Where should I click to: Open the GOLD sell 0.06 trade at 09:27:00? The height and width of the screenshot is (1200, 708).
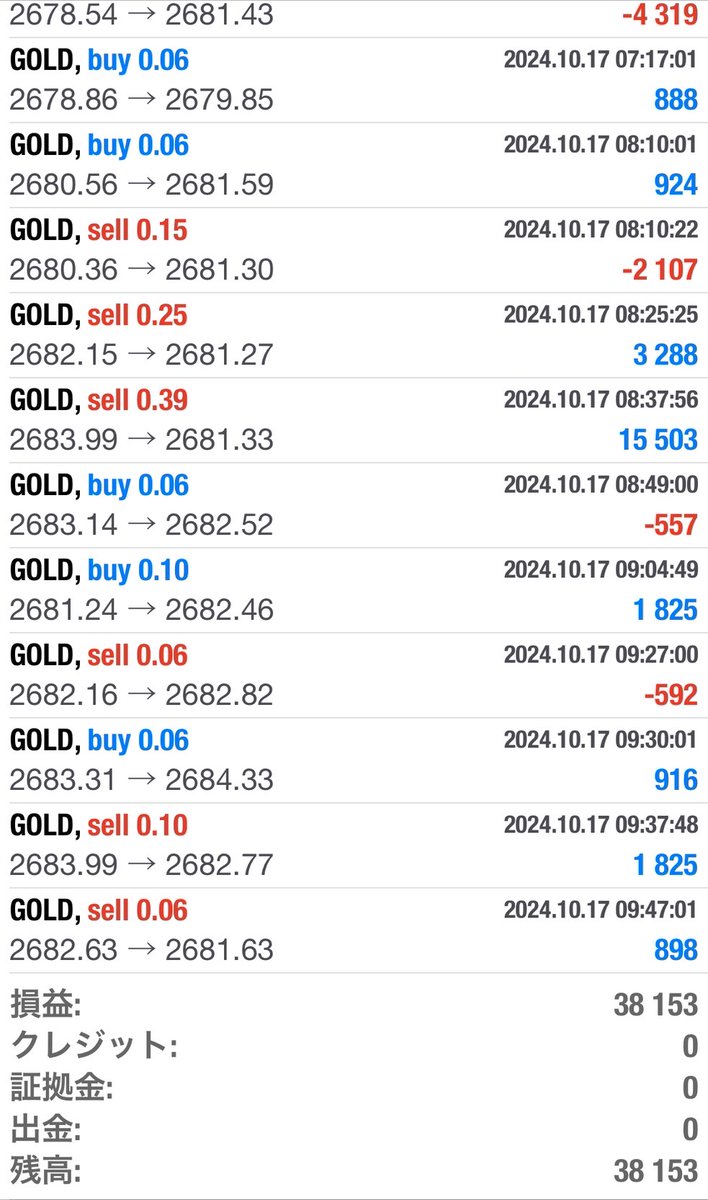point(354,675)
